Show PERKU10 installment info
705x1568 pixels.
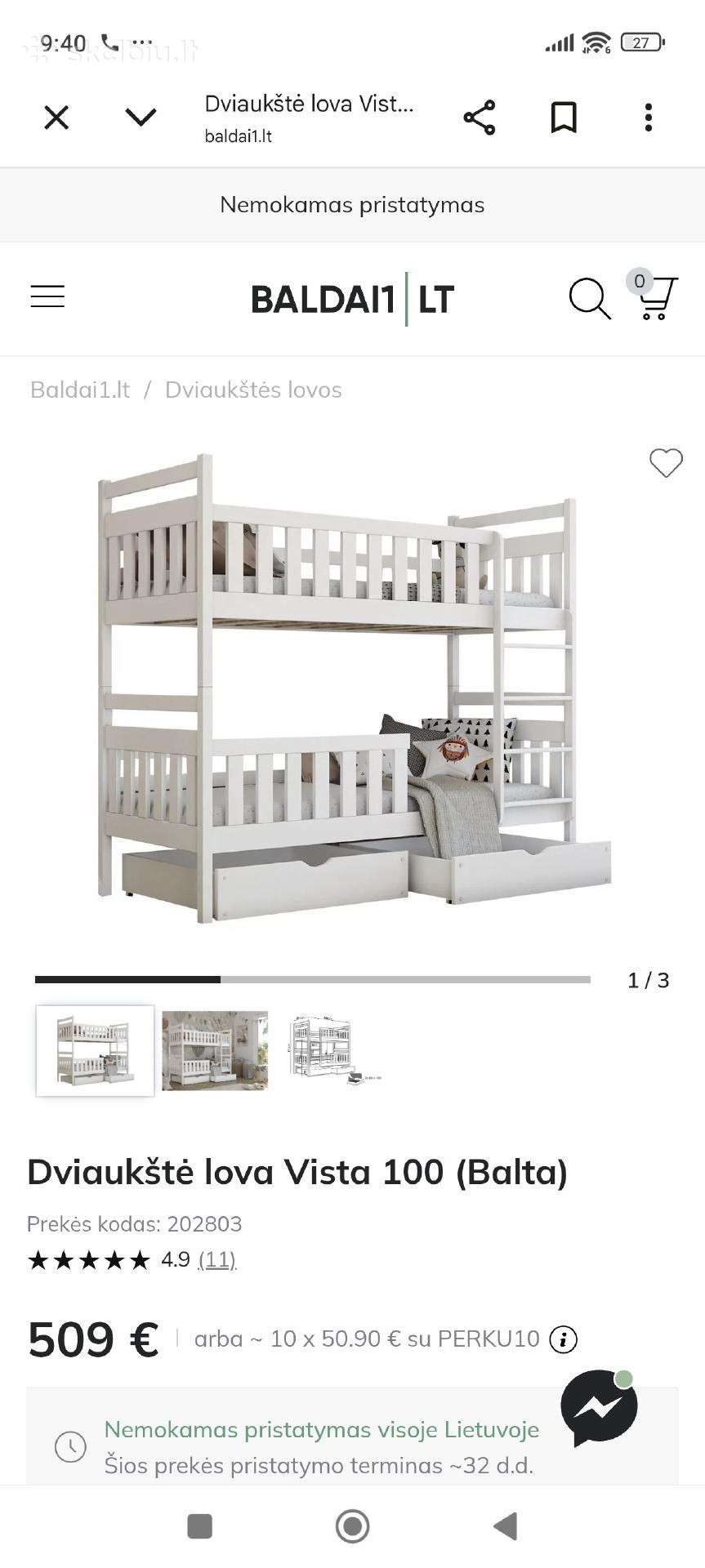563,1339
